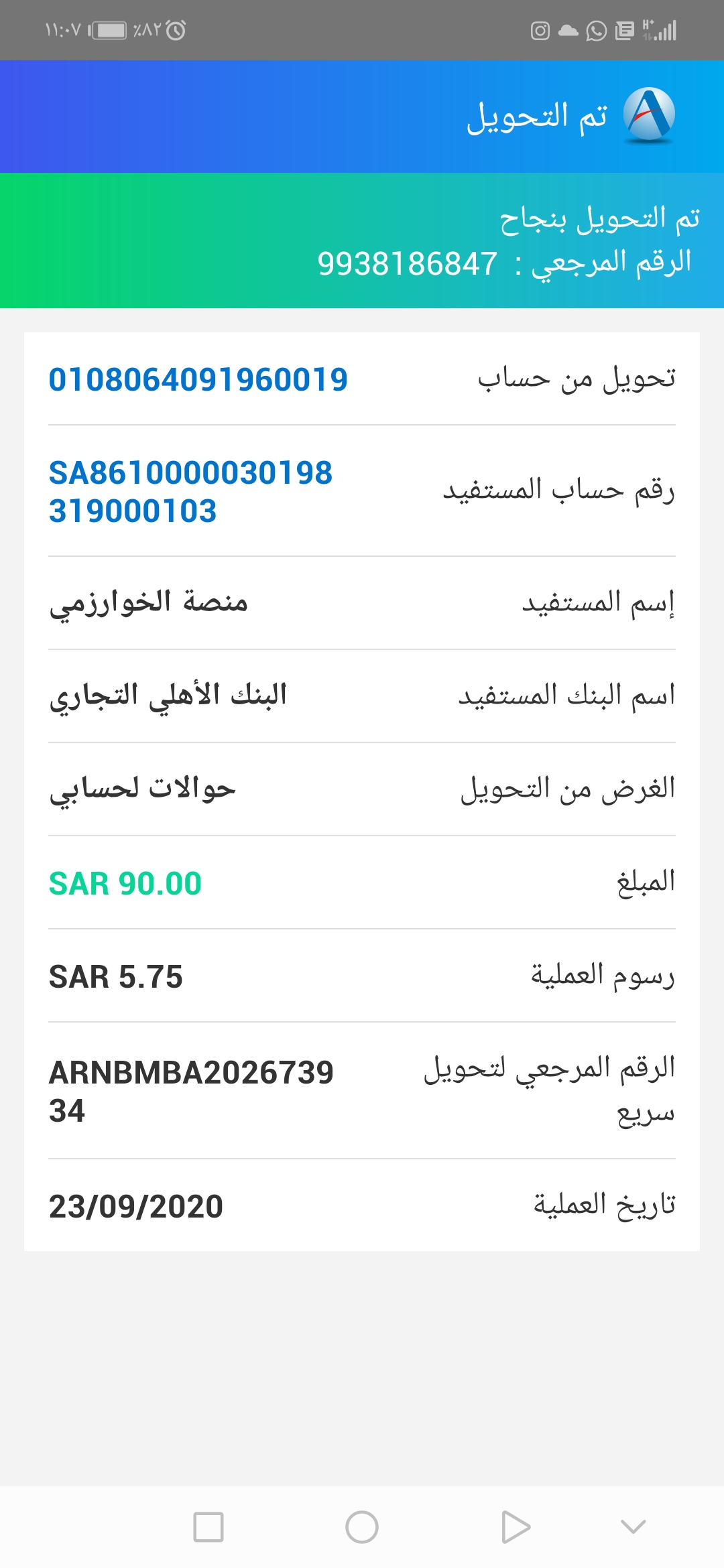Go back using the navigation bar triangle
724x1568 pixels.
tap(516, 1527)
